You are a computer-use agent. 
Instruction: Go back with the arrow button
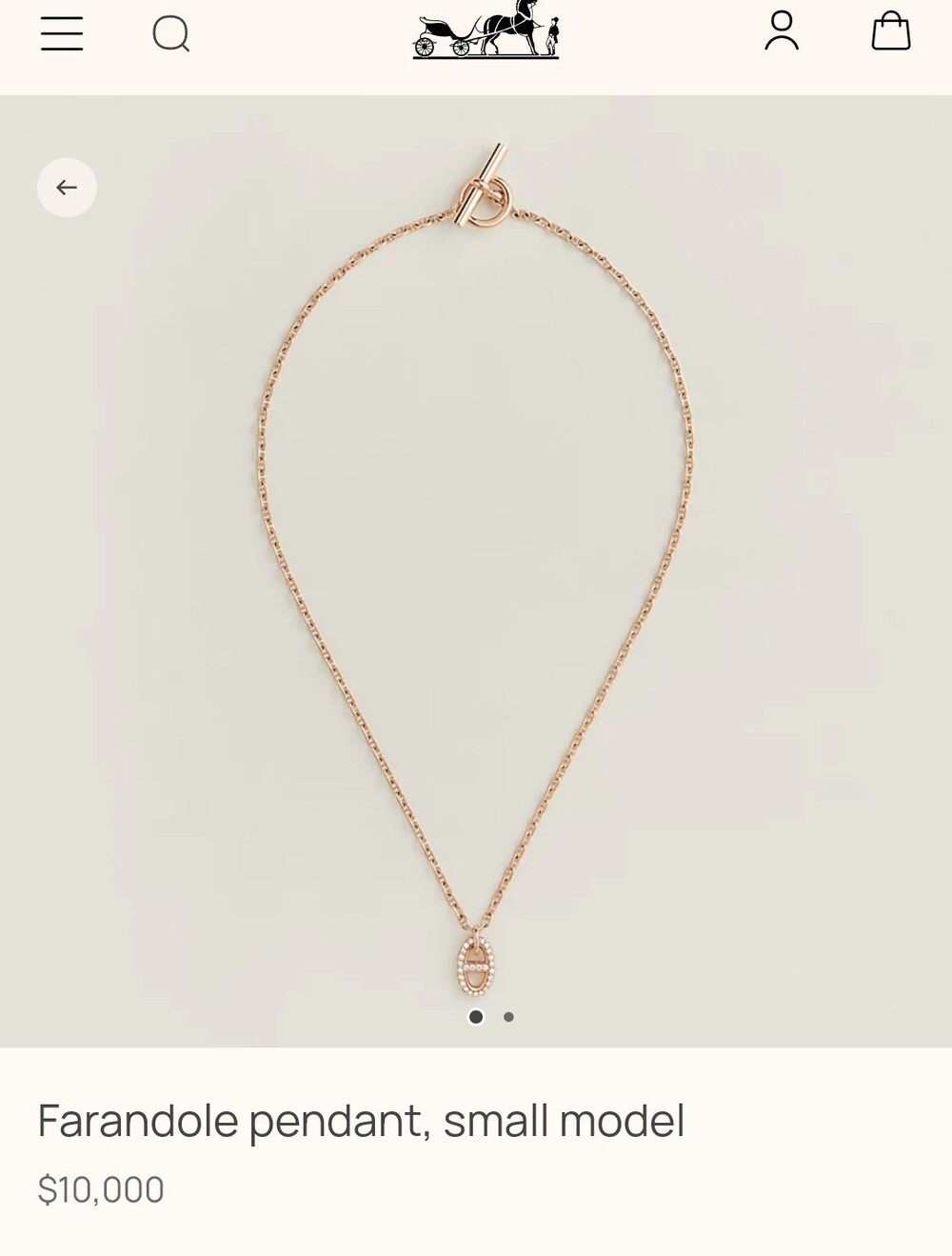(x=67, y=188)
